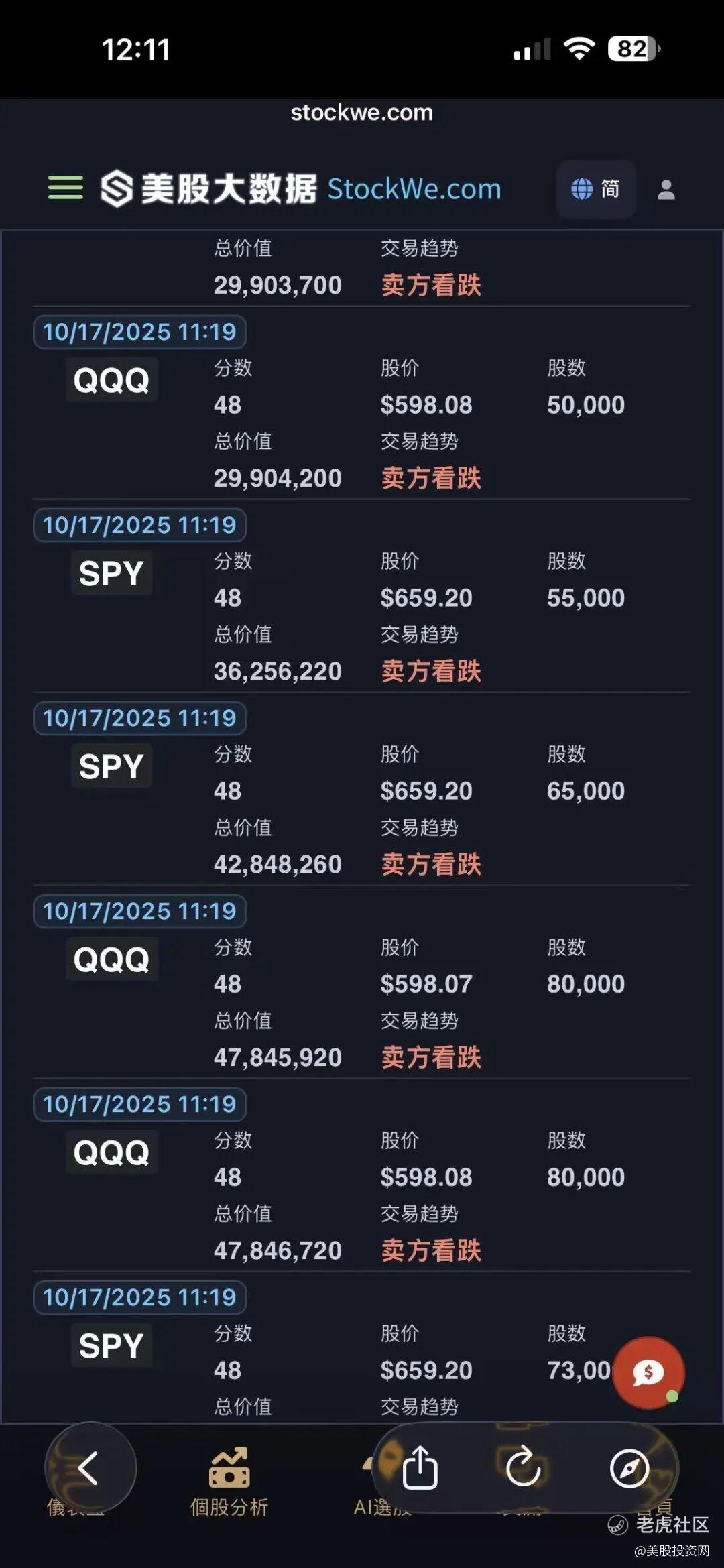The image size is (724, 1568).
Task: Open page in browser via compass icon
Action: pyautogui.click(x=629, y=1468)
